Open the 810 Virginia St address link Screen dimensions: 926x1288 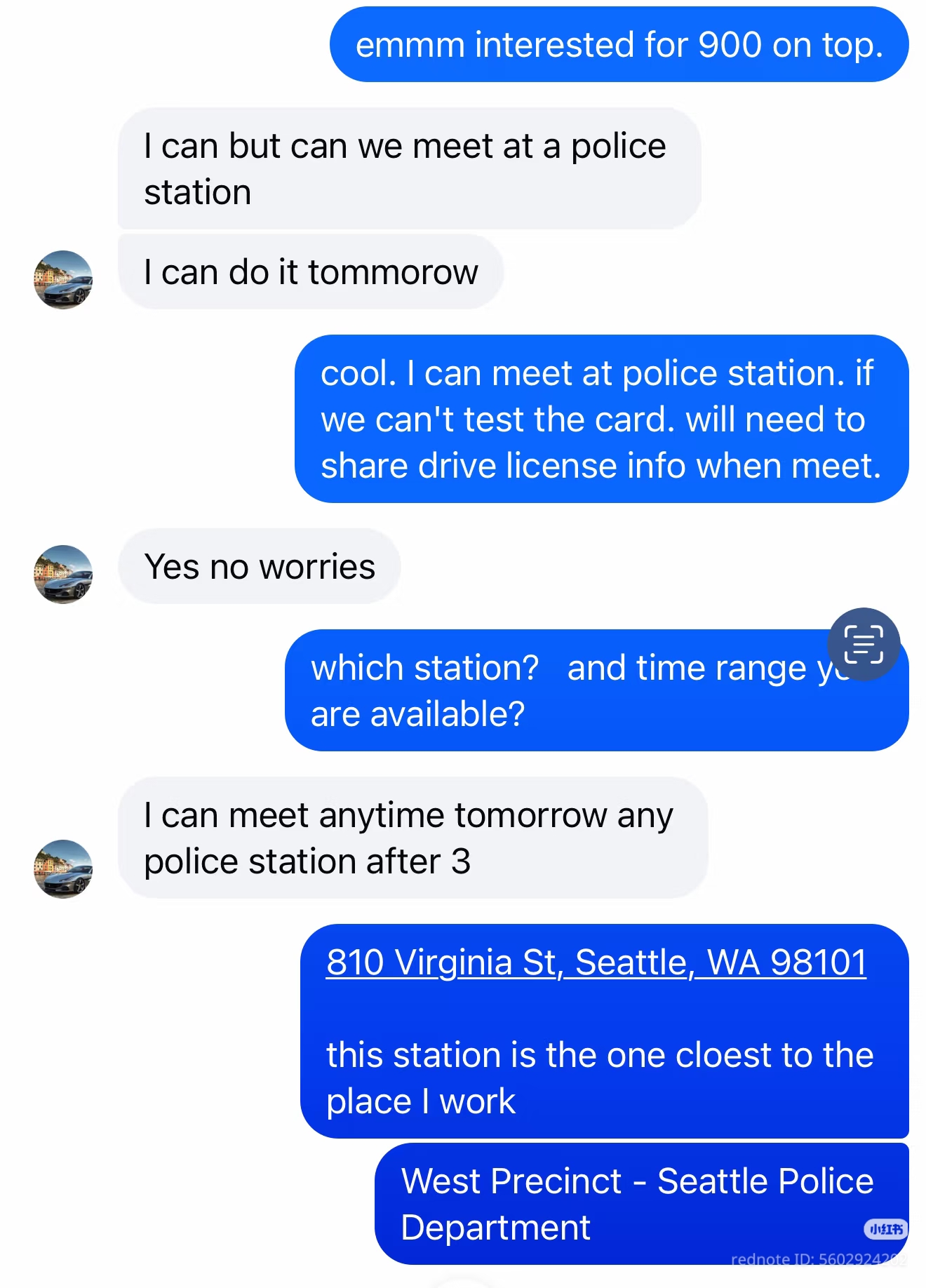[596, 962]
